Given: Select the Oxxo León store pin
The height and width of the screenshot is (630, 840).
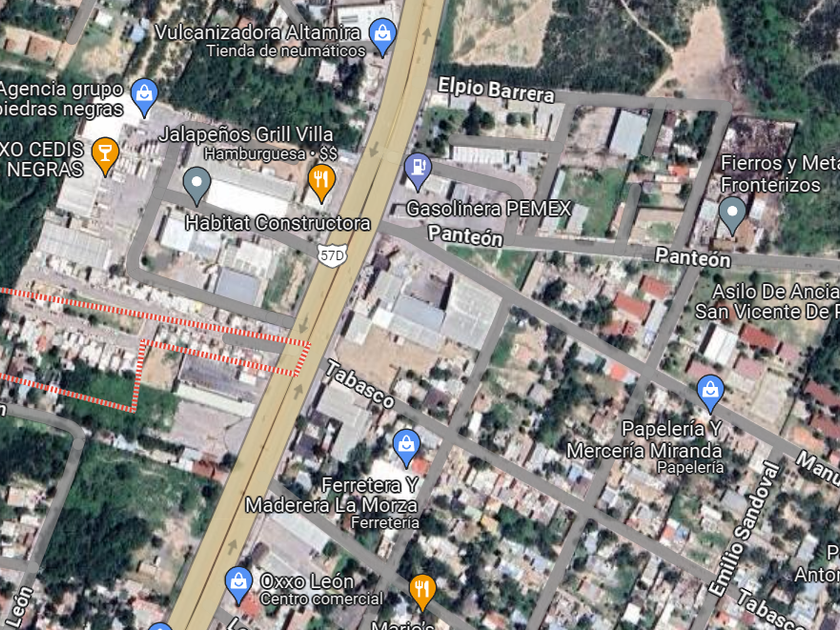Looking at the screenshot, I should [x=238, y=584].
